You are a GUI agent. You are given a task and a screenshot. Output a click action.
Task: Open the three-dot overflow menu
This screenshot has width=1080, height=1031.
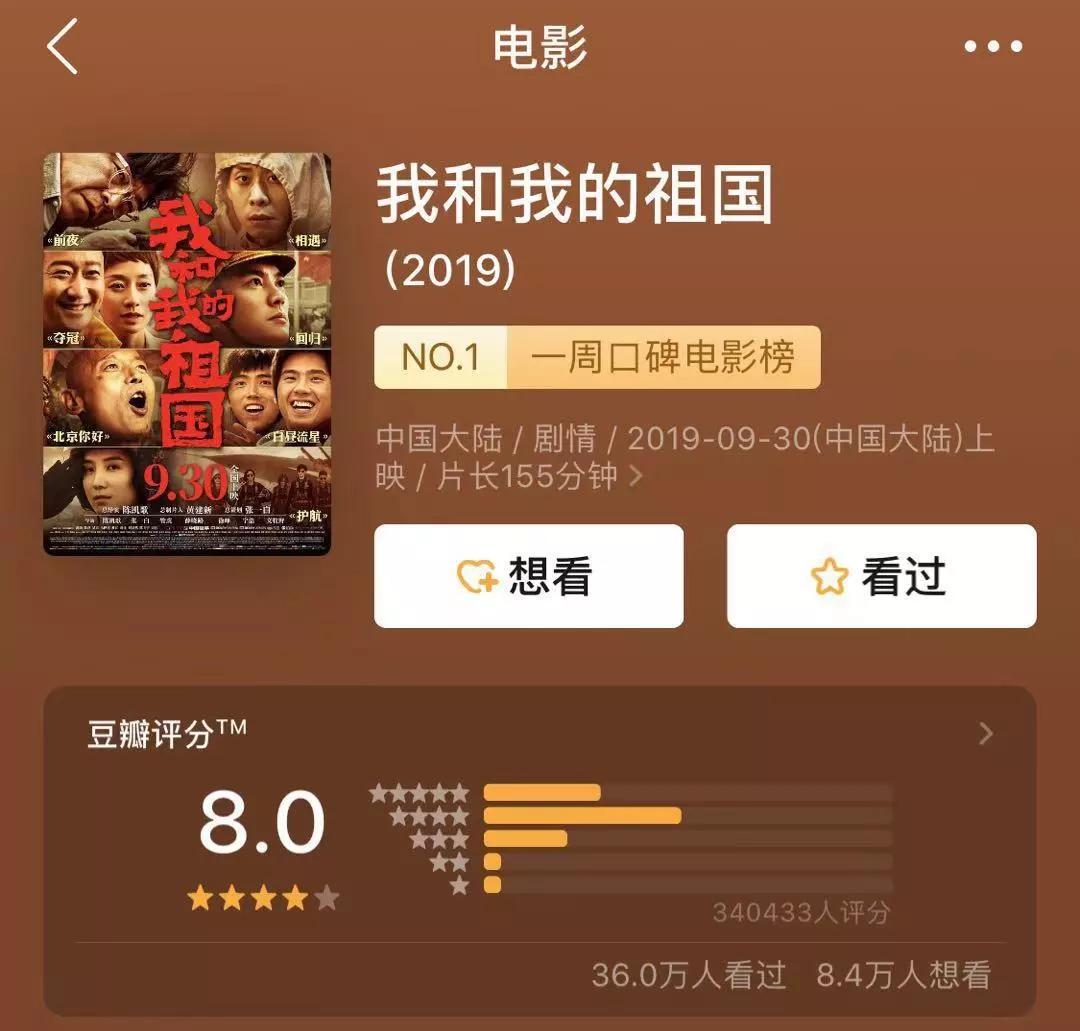[x=992, y=47]
